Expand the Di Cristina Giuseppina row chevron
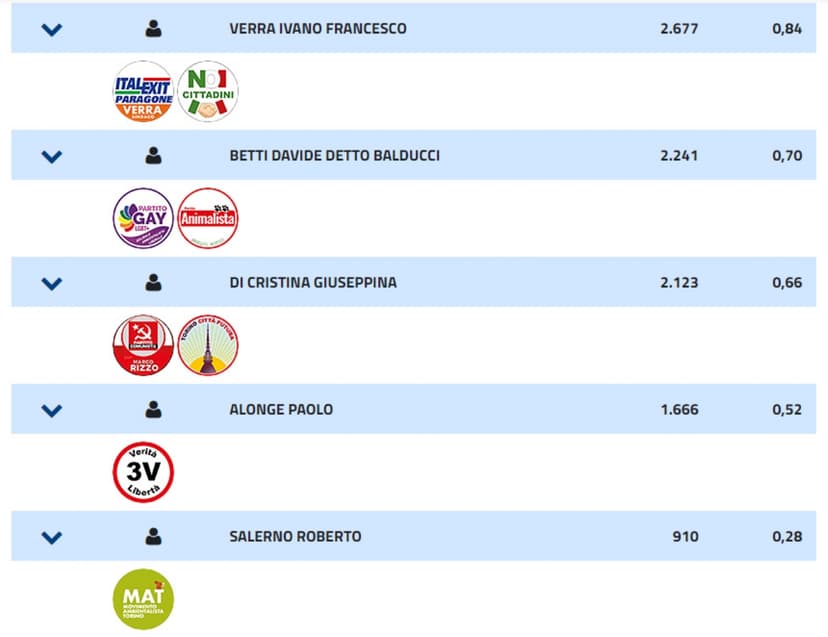 pos(52,283)
